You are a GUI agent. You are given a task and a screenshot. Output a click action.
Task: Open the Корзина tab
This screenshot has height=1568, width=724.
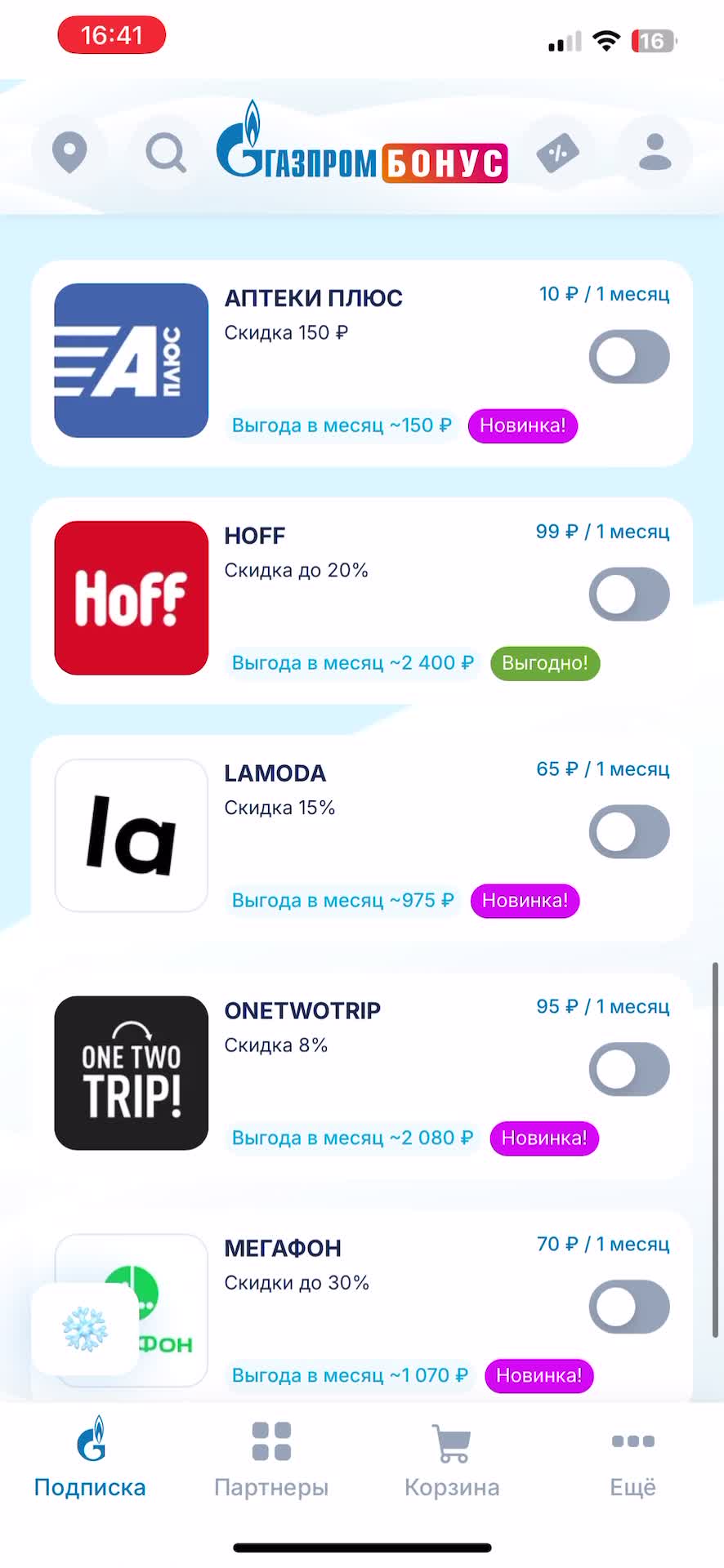[x=452, y=1460]
